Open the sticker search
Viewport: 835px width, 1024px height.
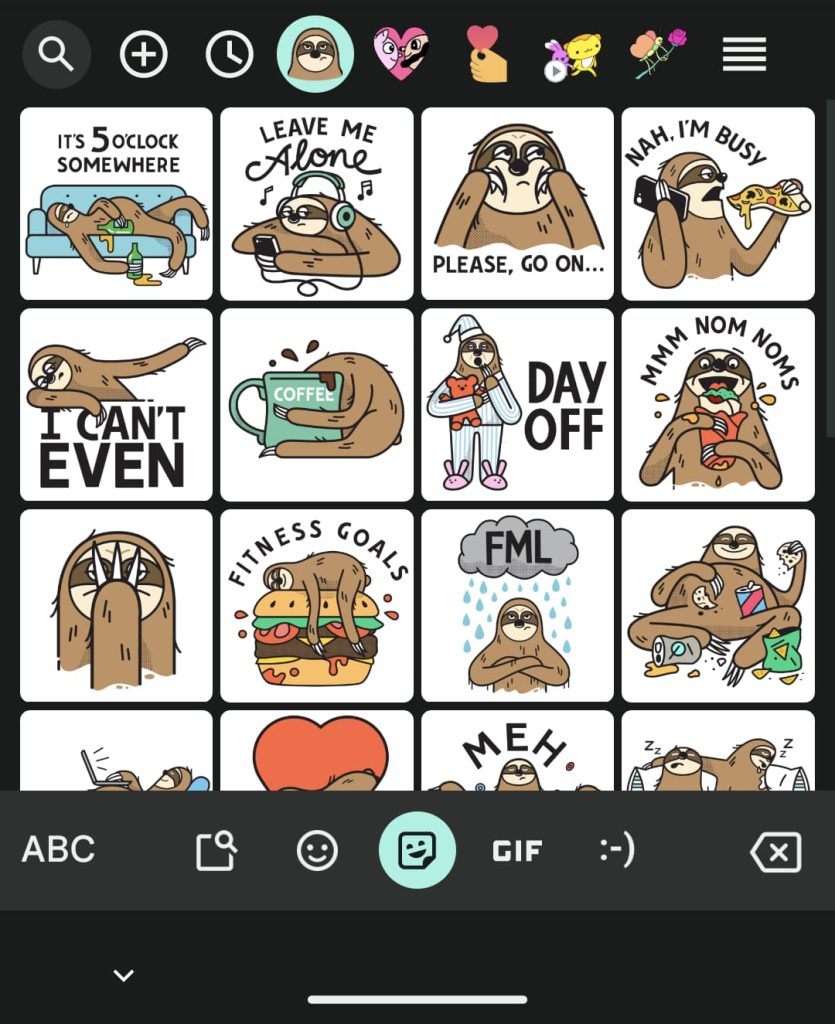(57, 55)
